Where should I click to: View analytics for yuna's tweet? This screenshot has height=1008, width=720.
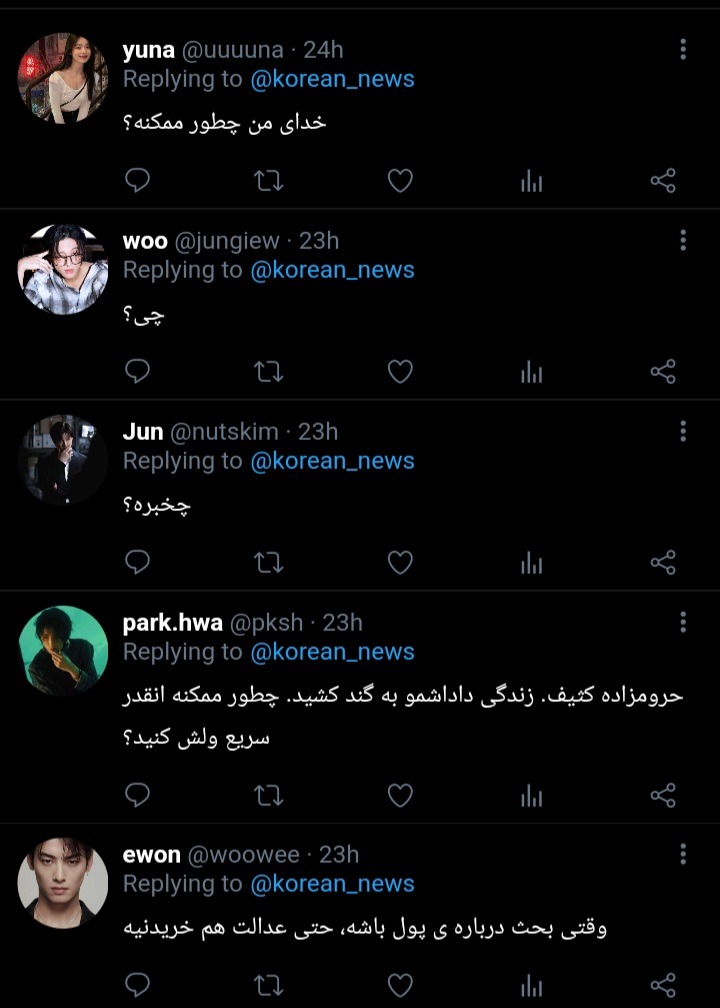coord(532,182)
